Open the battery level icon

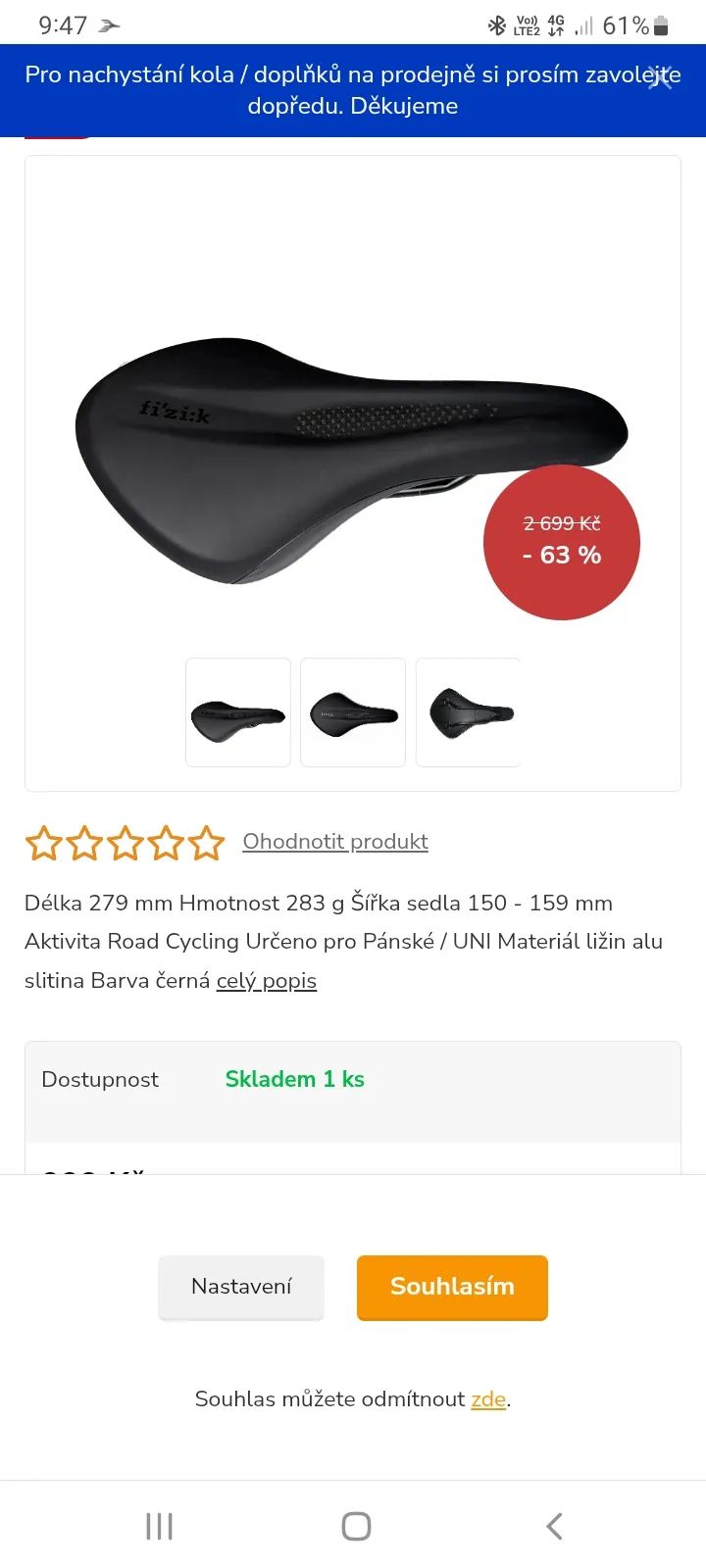660,24
